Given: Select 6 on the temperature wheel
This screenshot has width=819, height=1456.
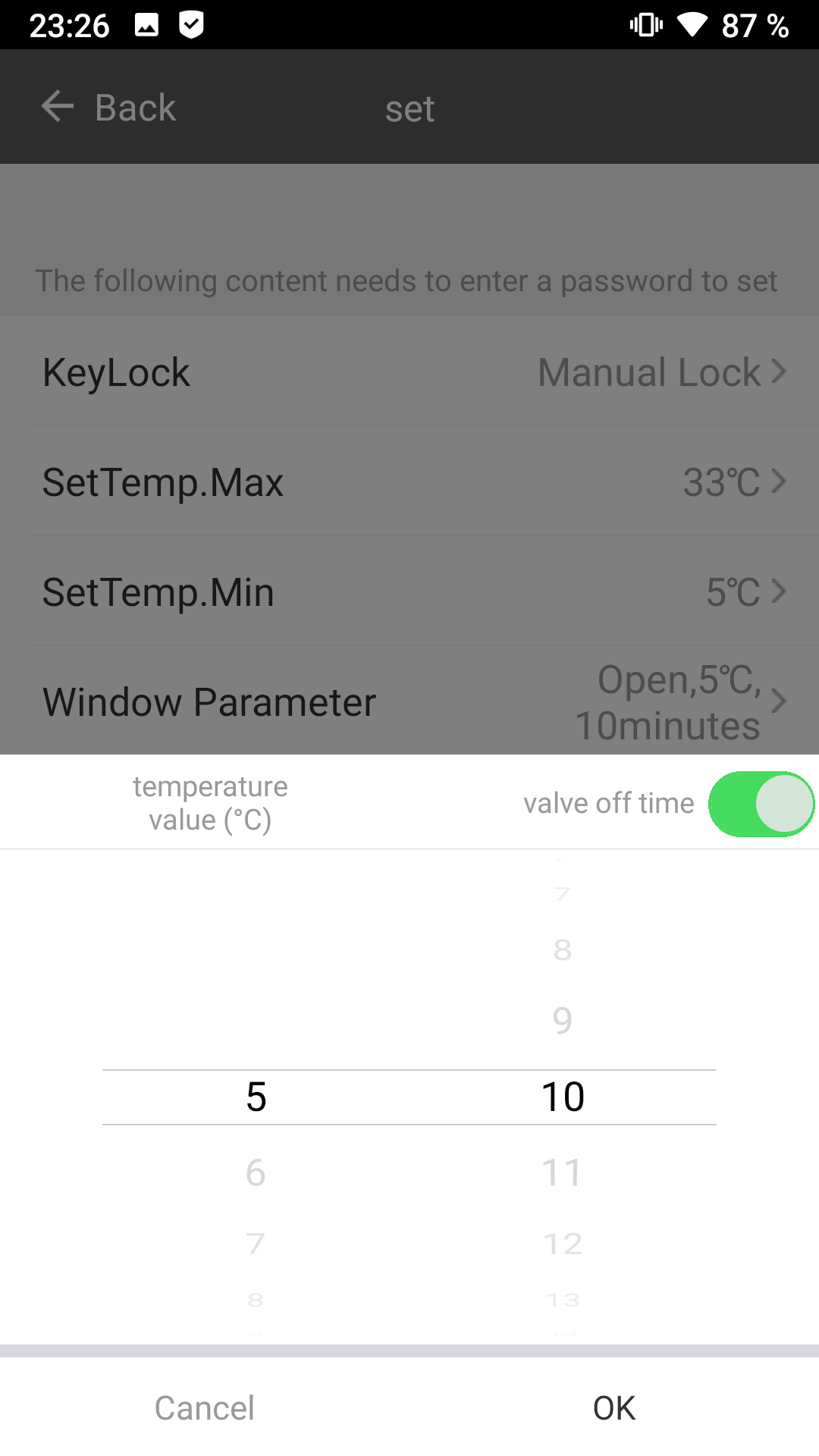Looking at the screenshot, I should [x=255, y=1172].
